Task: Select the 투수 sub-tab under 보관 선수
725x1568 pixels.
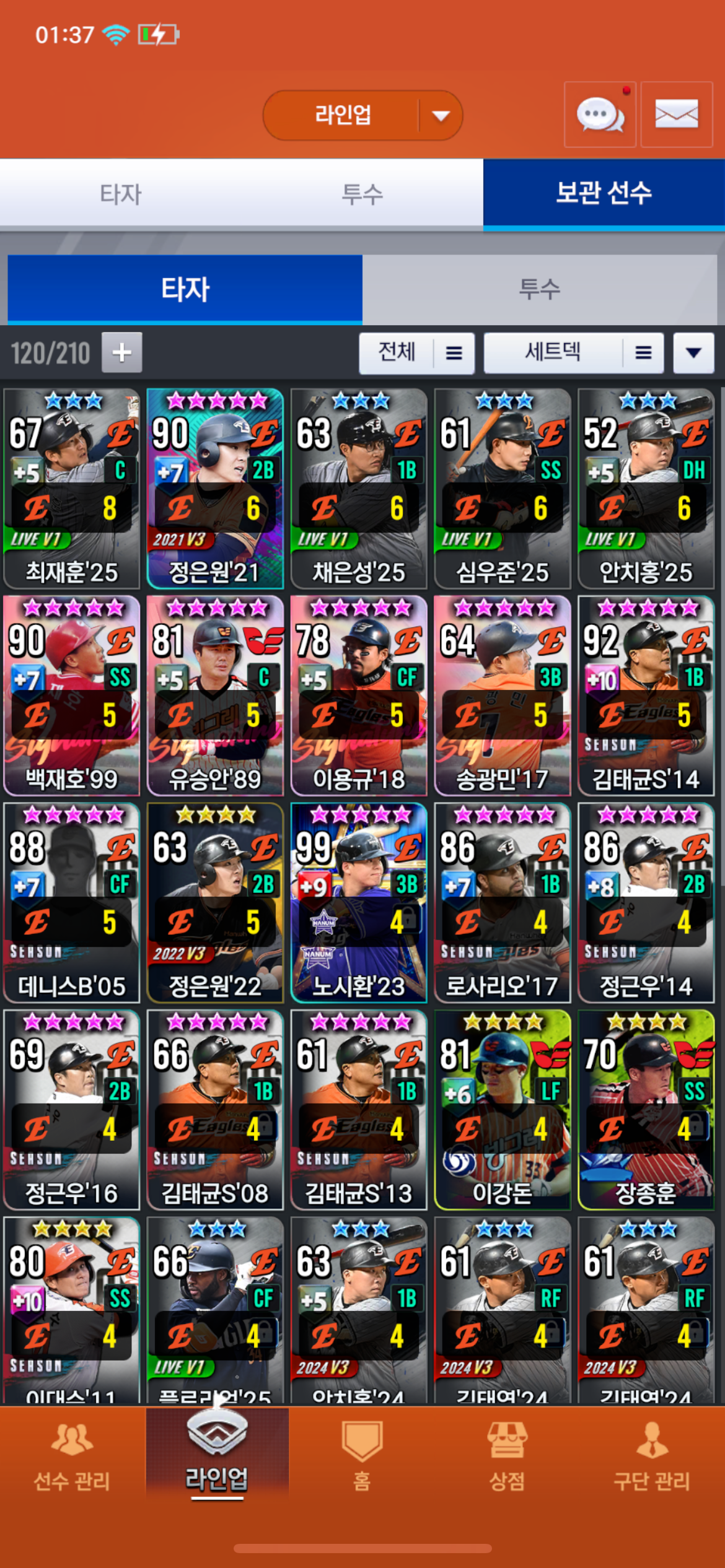Action: 539,289
